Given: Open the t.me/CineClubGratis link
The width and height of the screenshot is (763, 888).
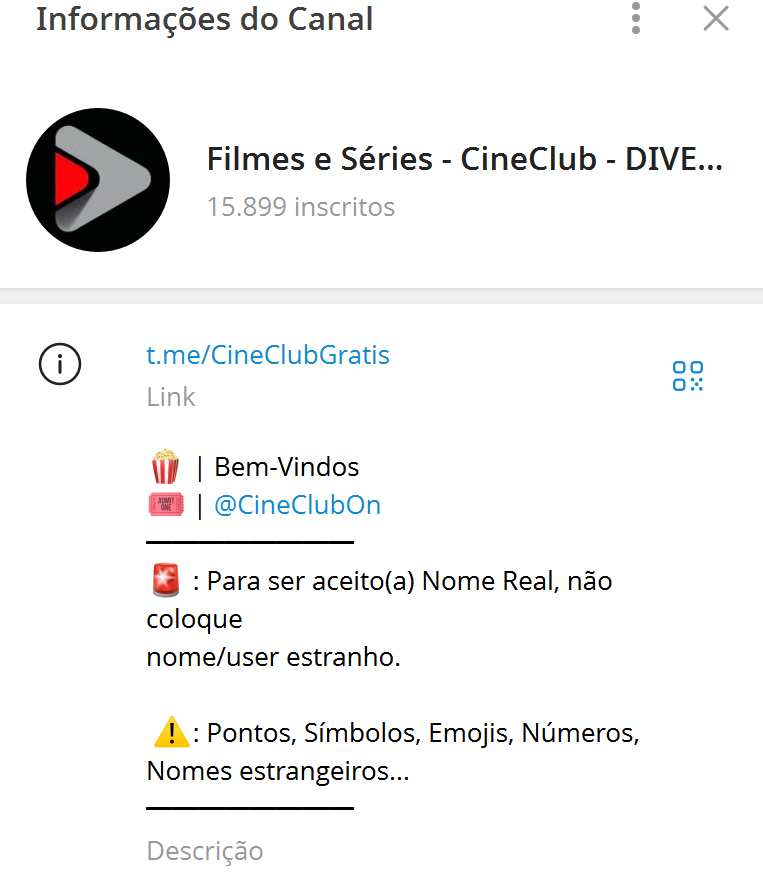Looking at the screenshot, I should click(x=268, y=355).
